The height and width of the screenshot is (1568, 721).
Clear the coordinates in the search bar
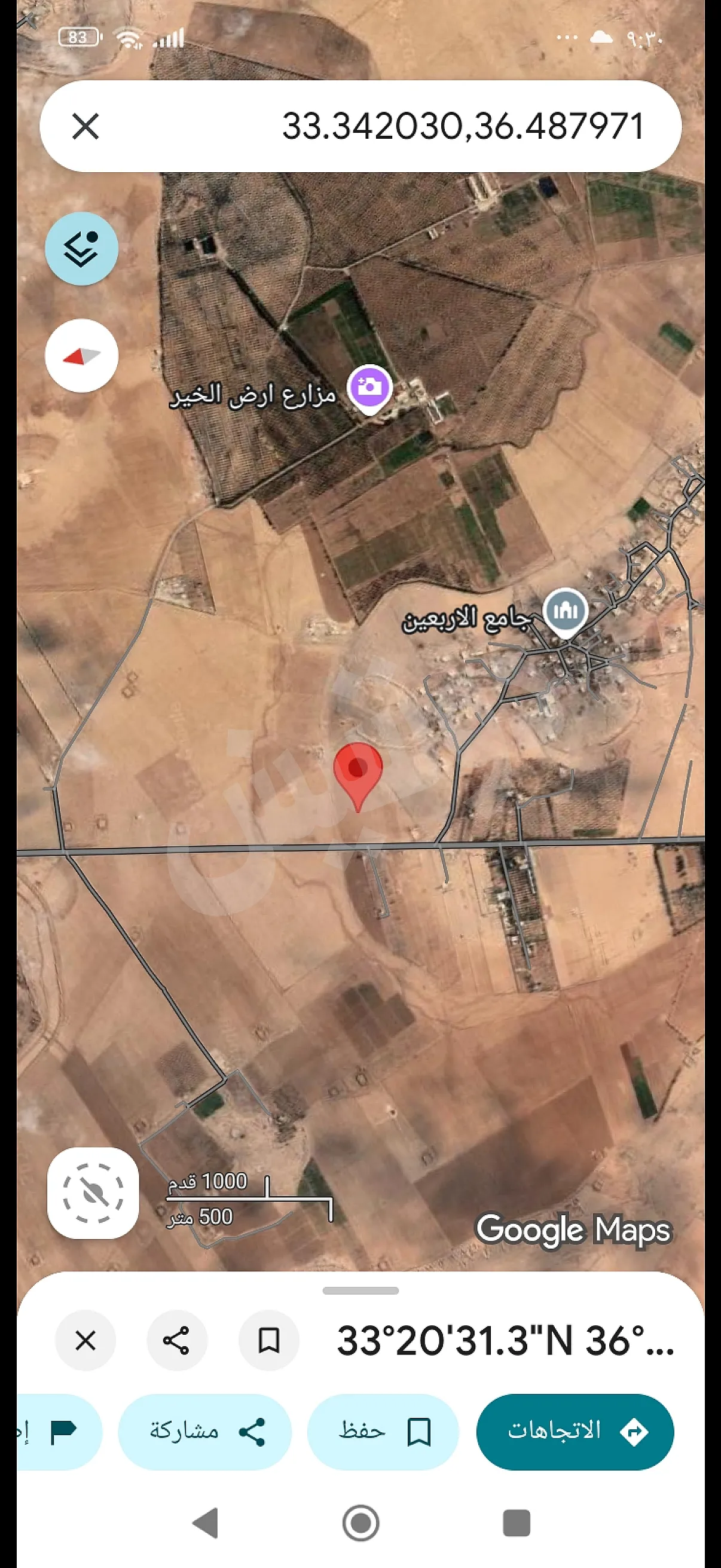[x=85, y=127]
